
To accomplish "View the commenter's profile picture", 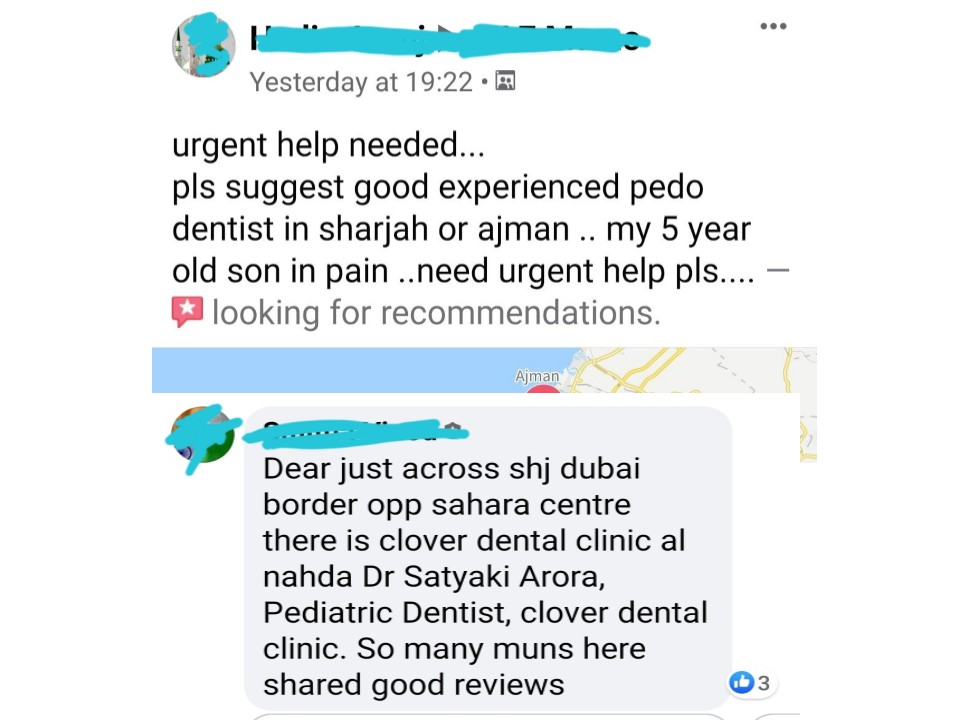I will pyautogui.click(x=203, y=438).
